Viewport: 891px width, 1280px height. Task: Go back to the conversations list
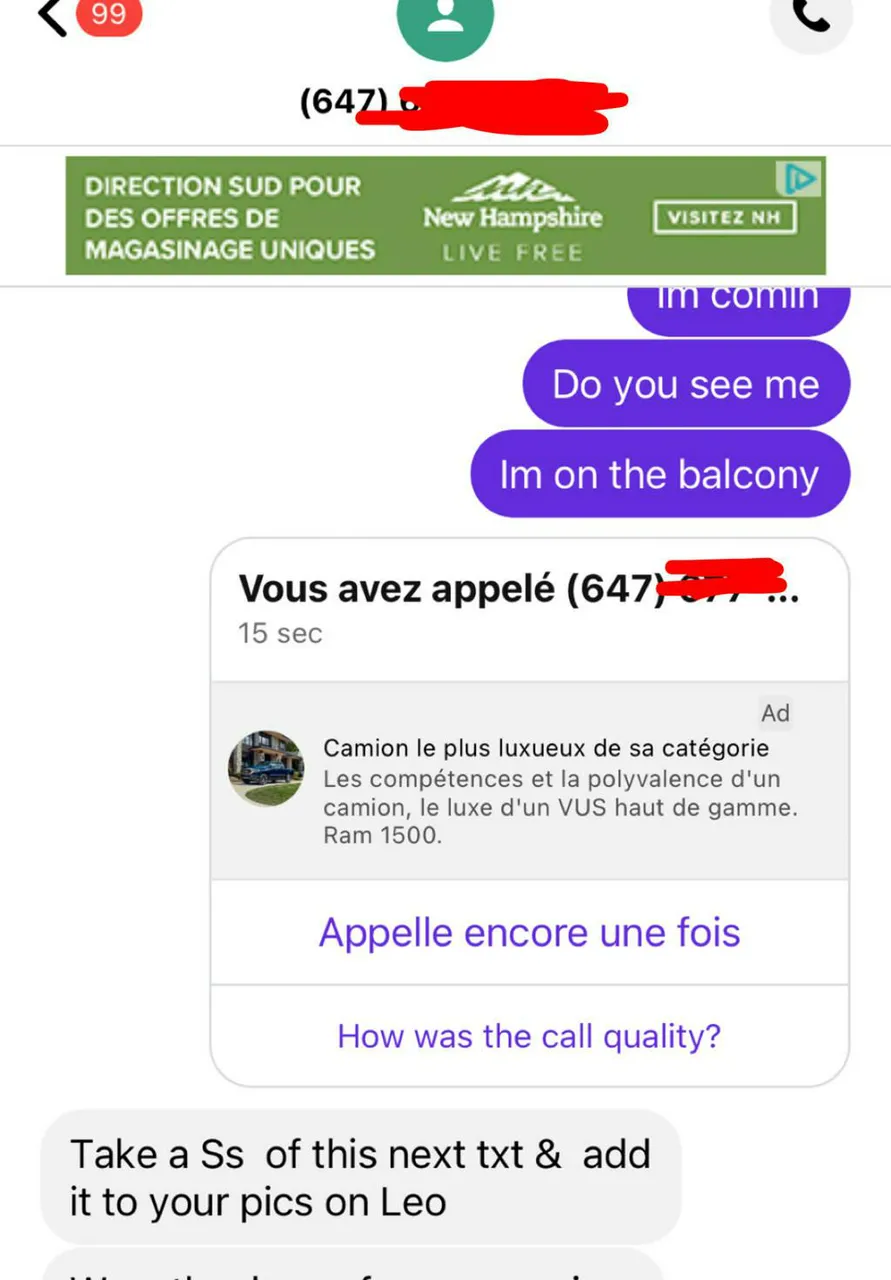52,17
